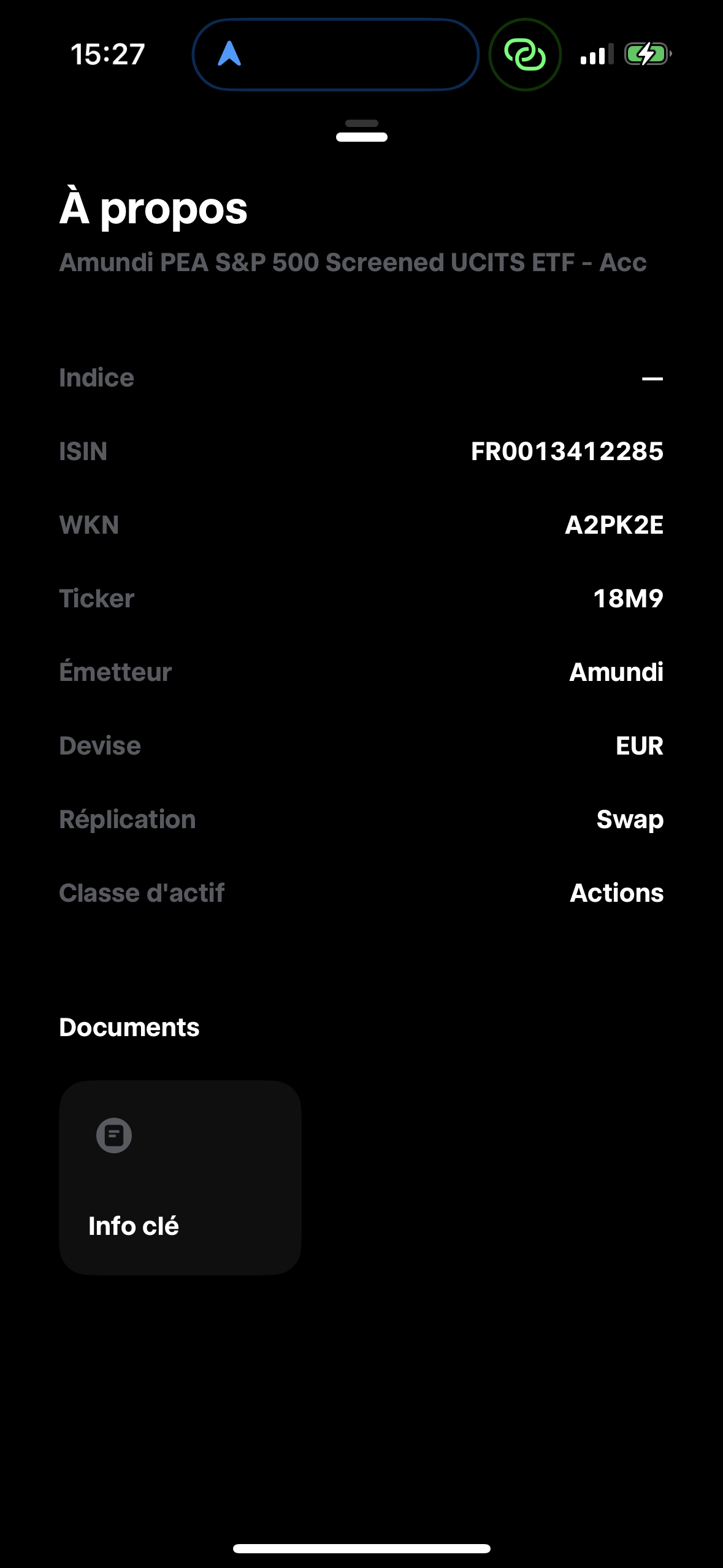This screenshot has height=1568, width=723.
Task: Tap the sheet handle at the top
Action: click(x=362, y=131)
